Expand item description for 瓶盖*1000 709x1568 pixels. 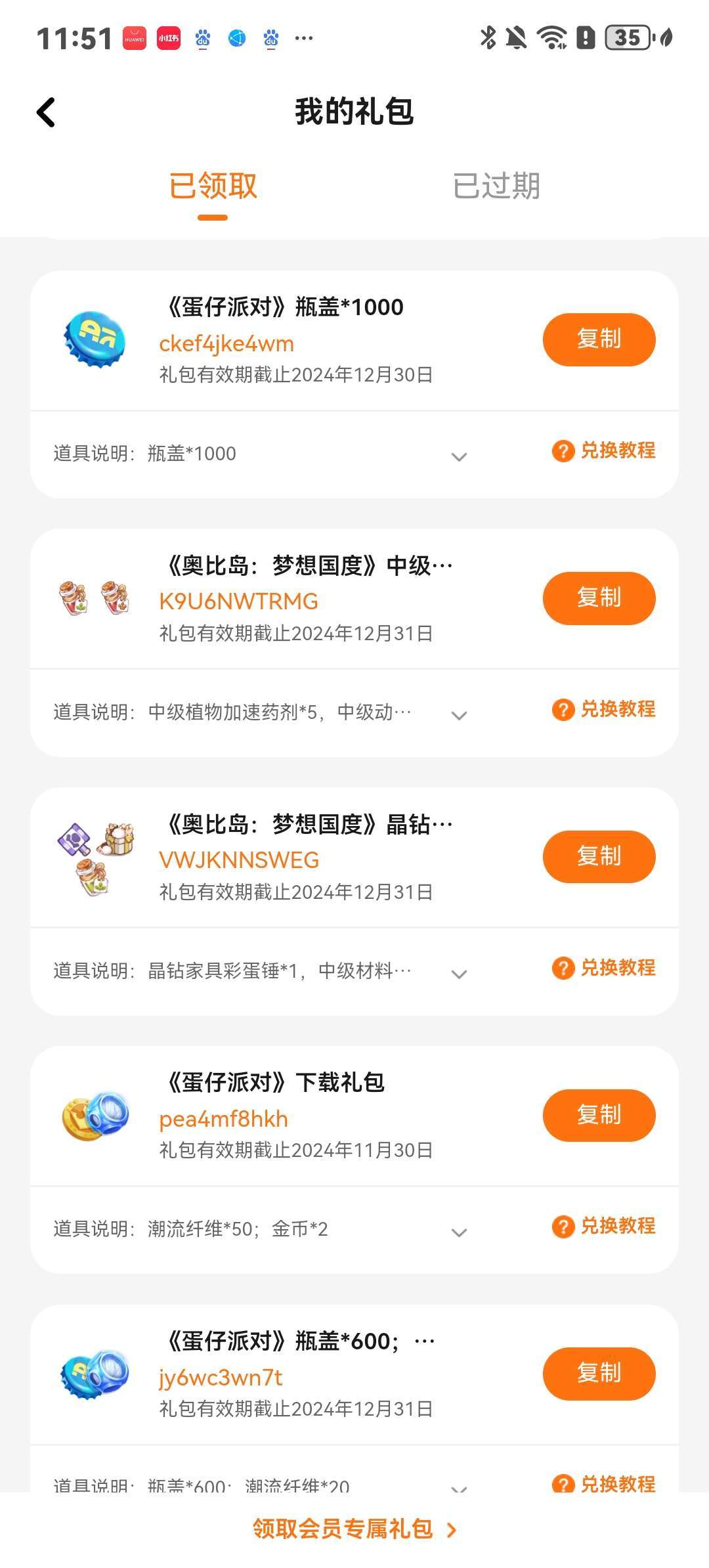pyautogui.click(x=459, y=456)
